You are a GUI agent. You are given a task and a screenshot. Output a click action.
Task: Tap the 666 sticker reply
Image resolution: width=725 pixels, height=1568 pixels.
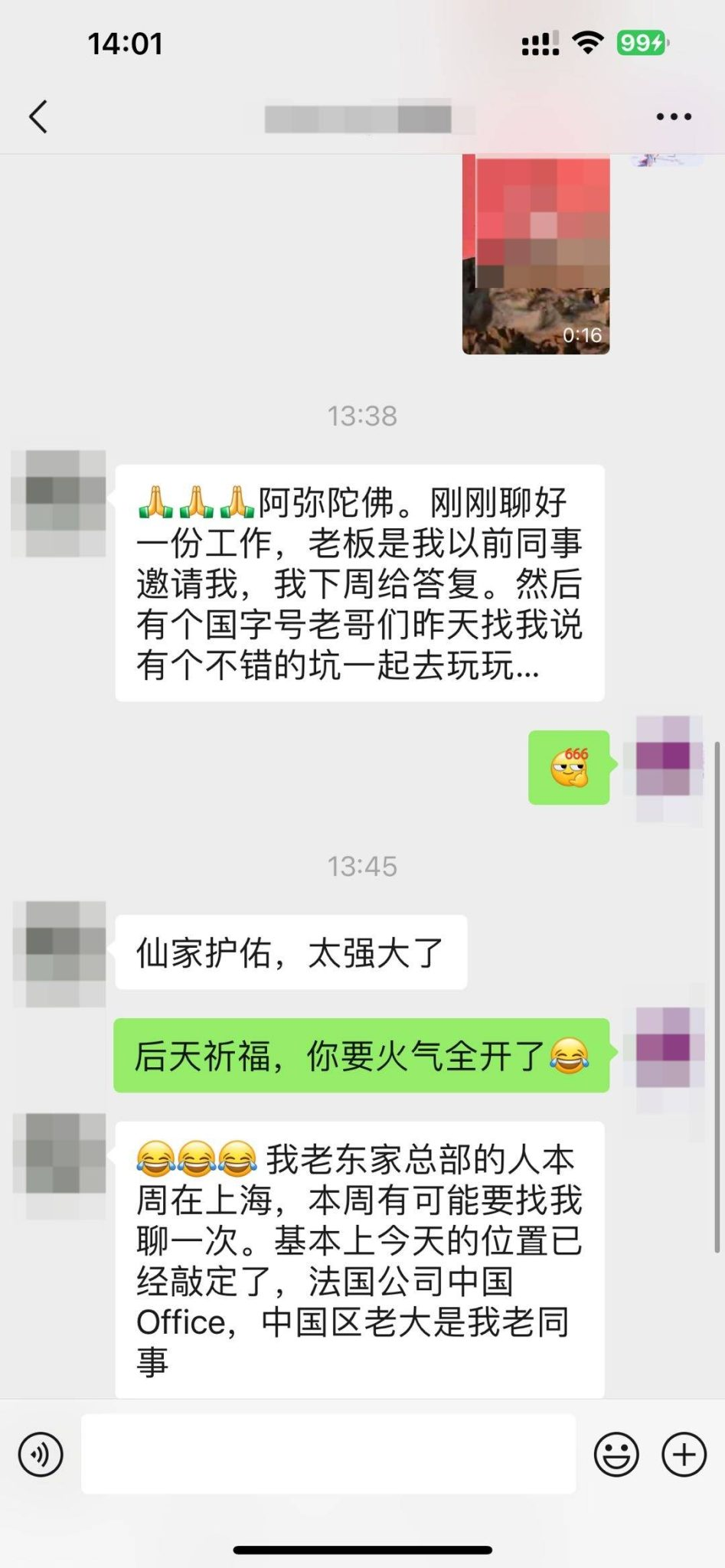tap(567, 769)
